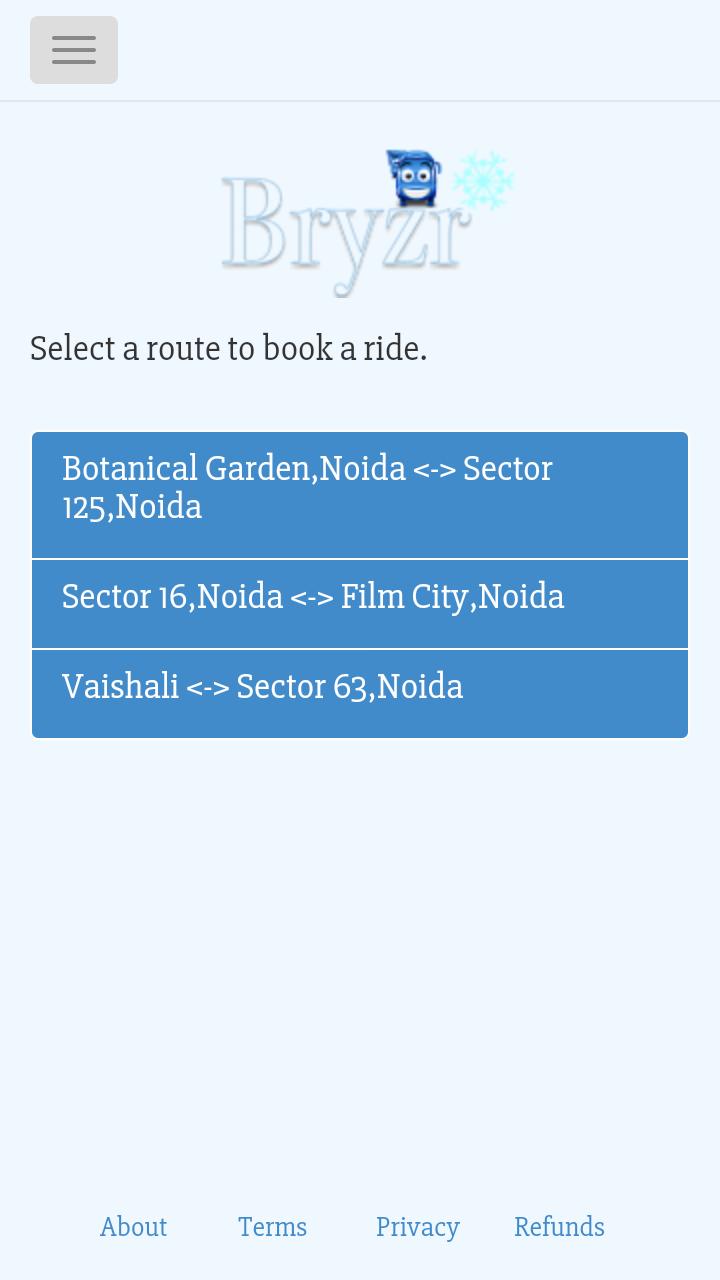Click the 'Select a route' heading text

228,348
